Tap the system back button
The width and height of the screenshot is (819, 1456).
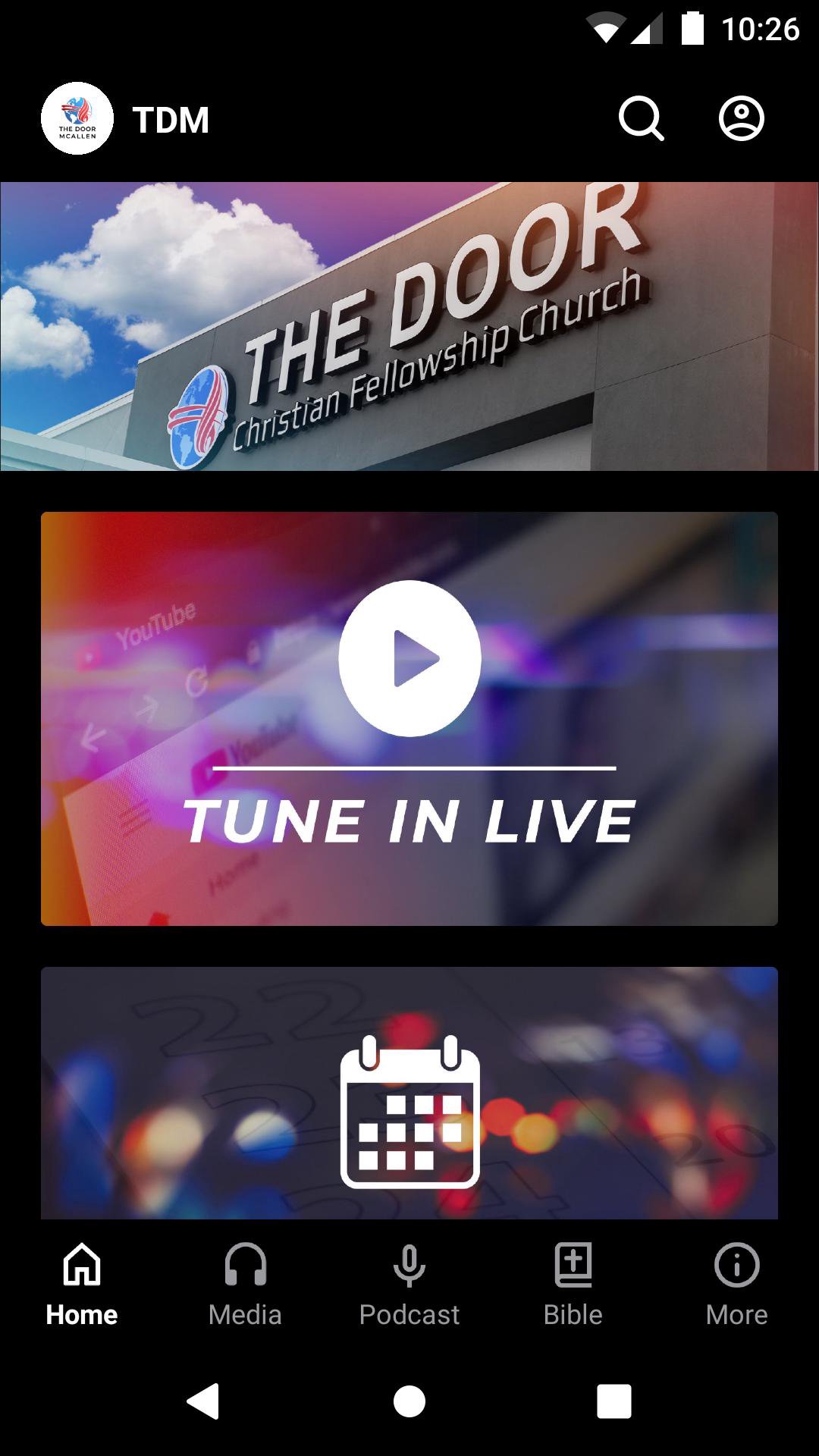[x=203, y=1401]
